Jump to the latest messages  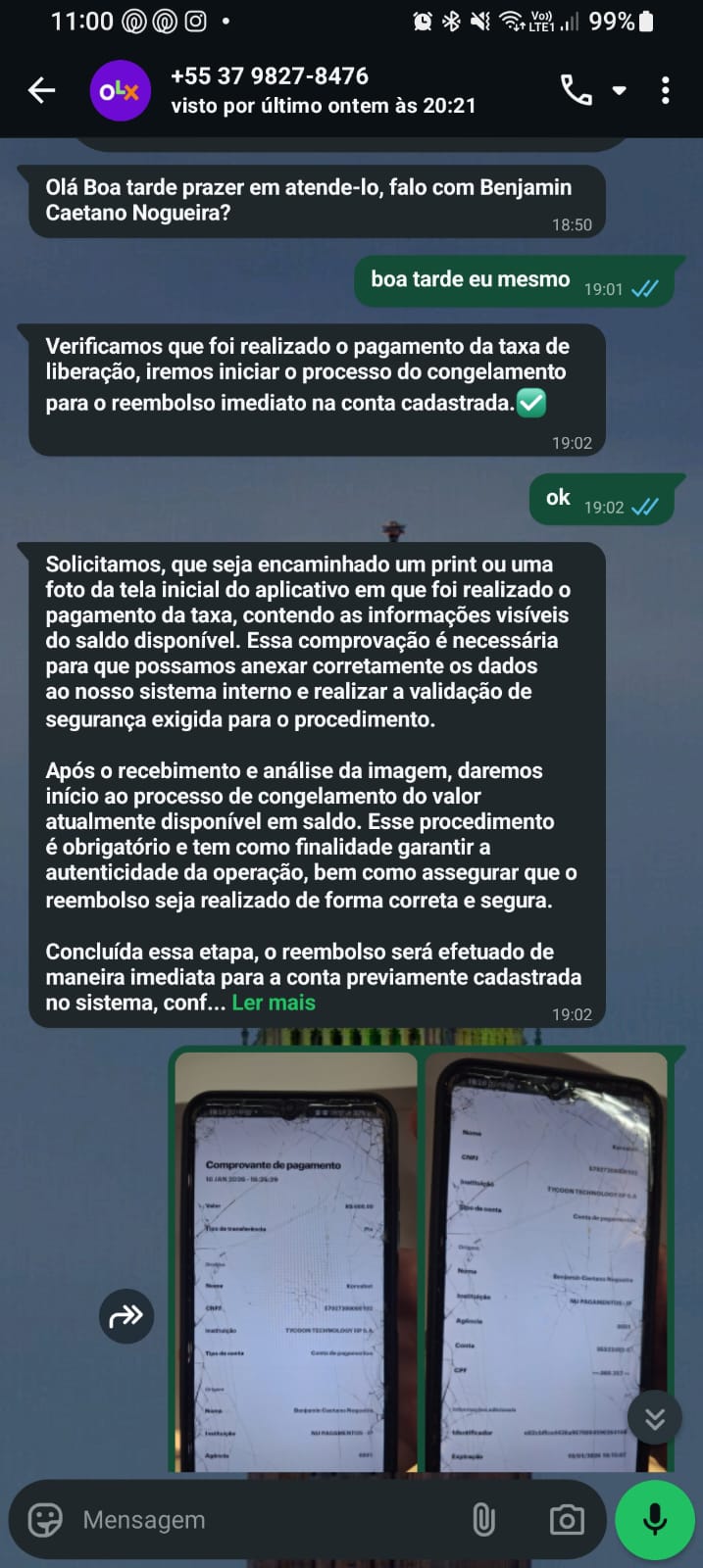coord(654,1417)
